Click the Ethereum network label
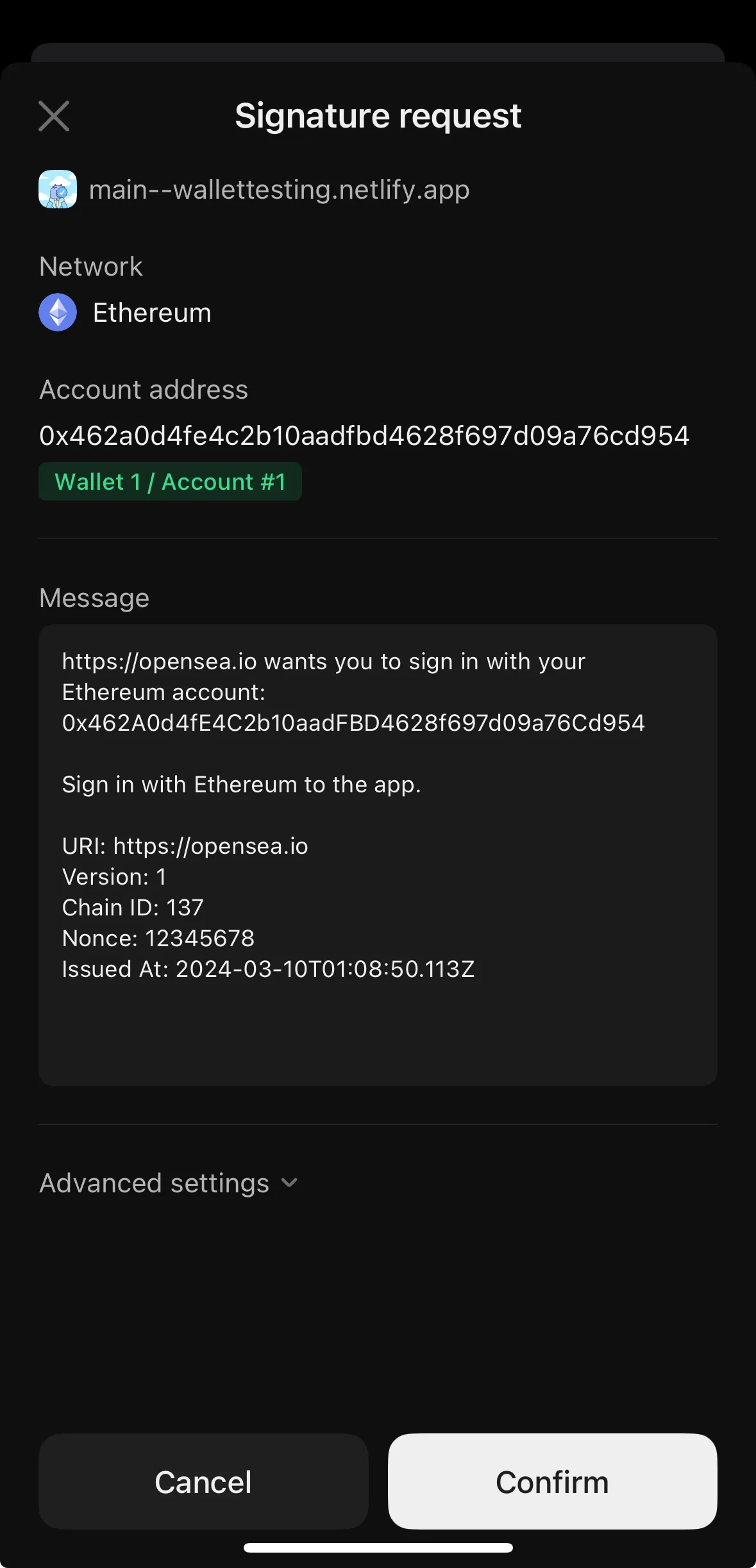The image size is (756, 1568). (x=152, y=313)
